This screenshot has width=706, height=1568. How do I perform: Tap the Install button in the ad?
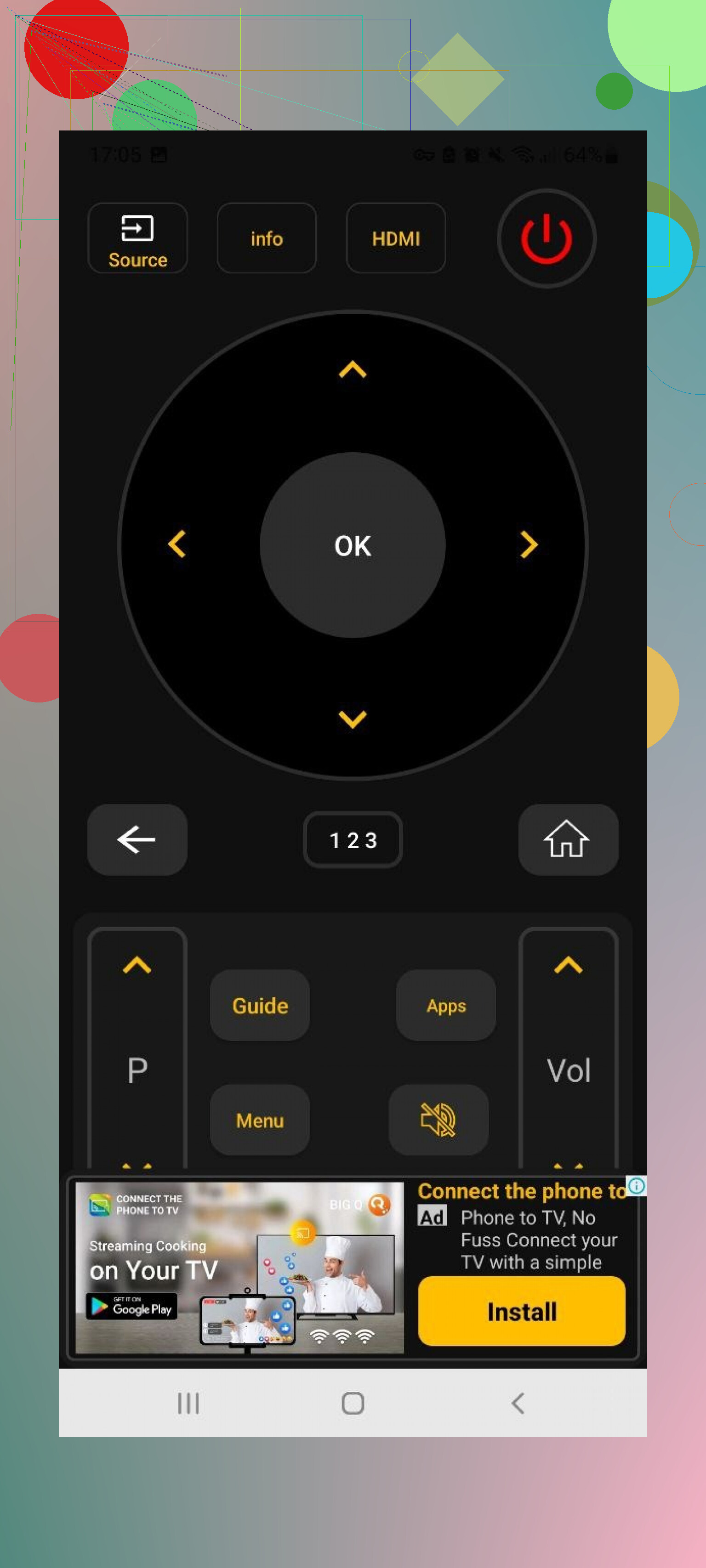pyautogui.click(x=521, y=1311)
